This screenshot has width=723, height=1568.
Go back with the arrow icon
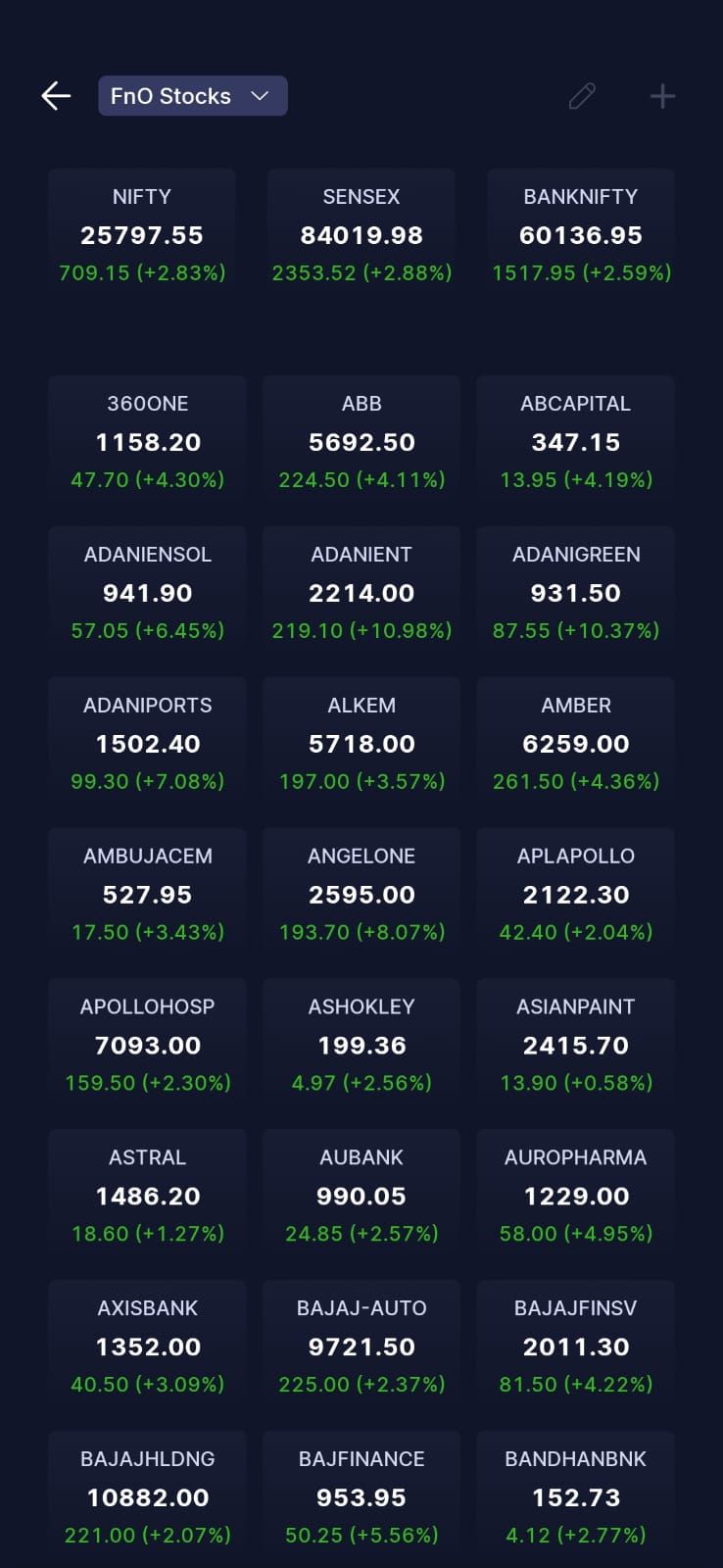point(56,96)
